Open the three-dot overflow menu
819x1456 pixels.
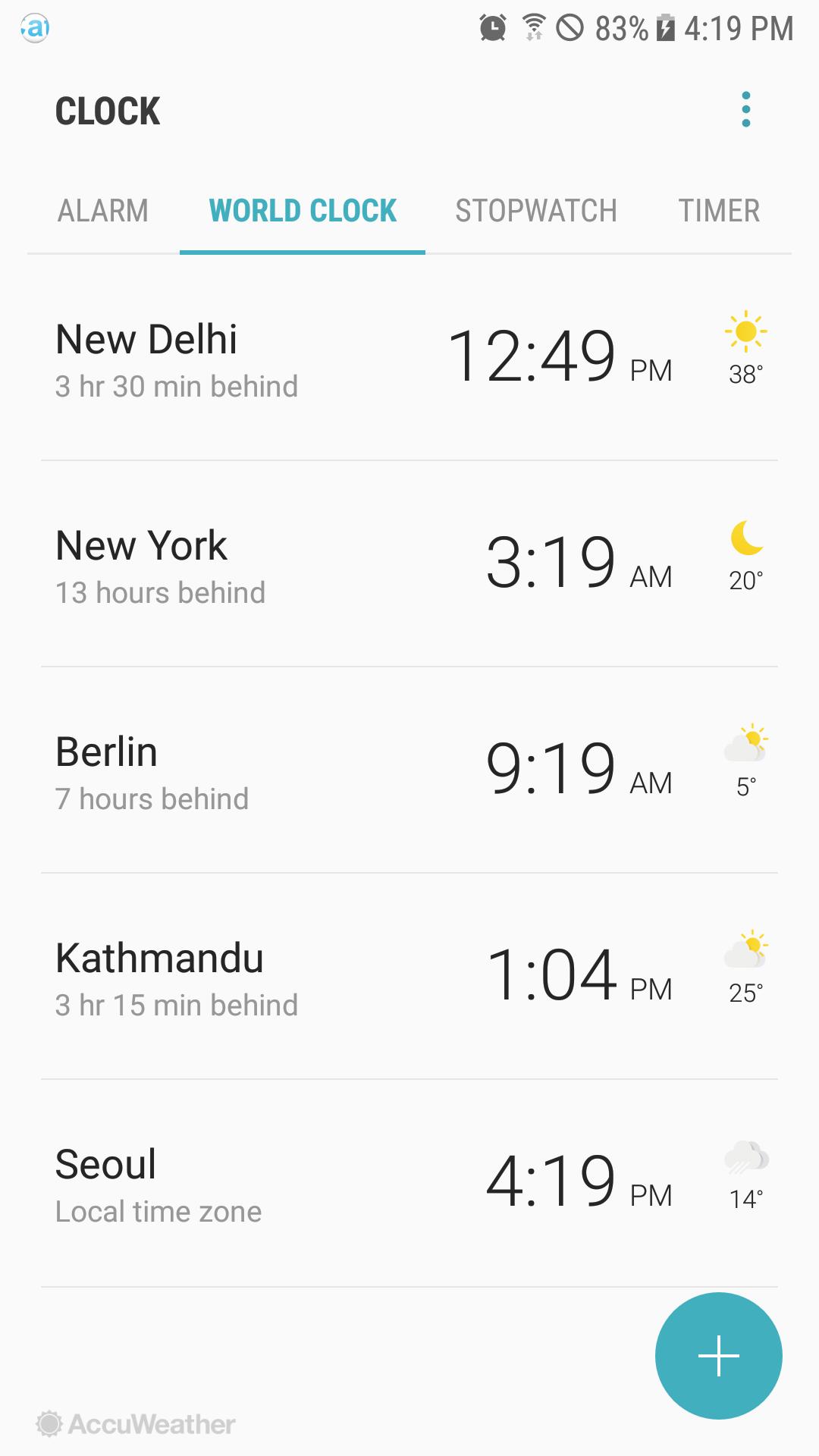click(x=746, y=110)
